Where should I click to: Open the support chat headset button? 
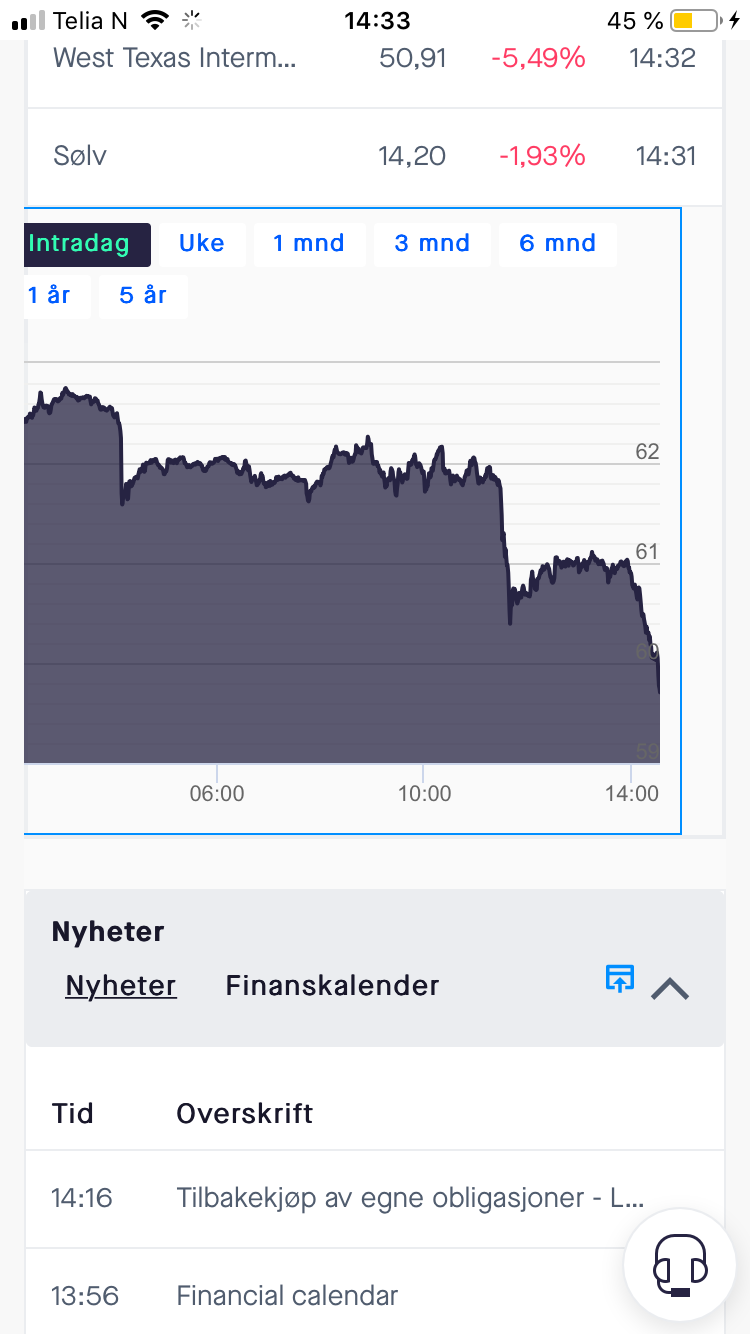[680, 1267]
